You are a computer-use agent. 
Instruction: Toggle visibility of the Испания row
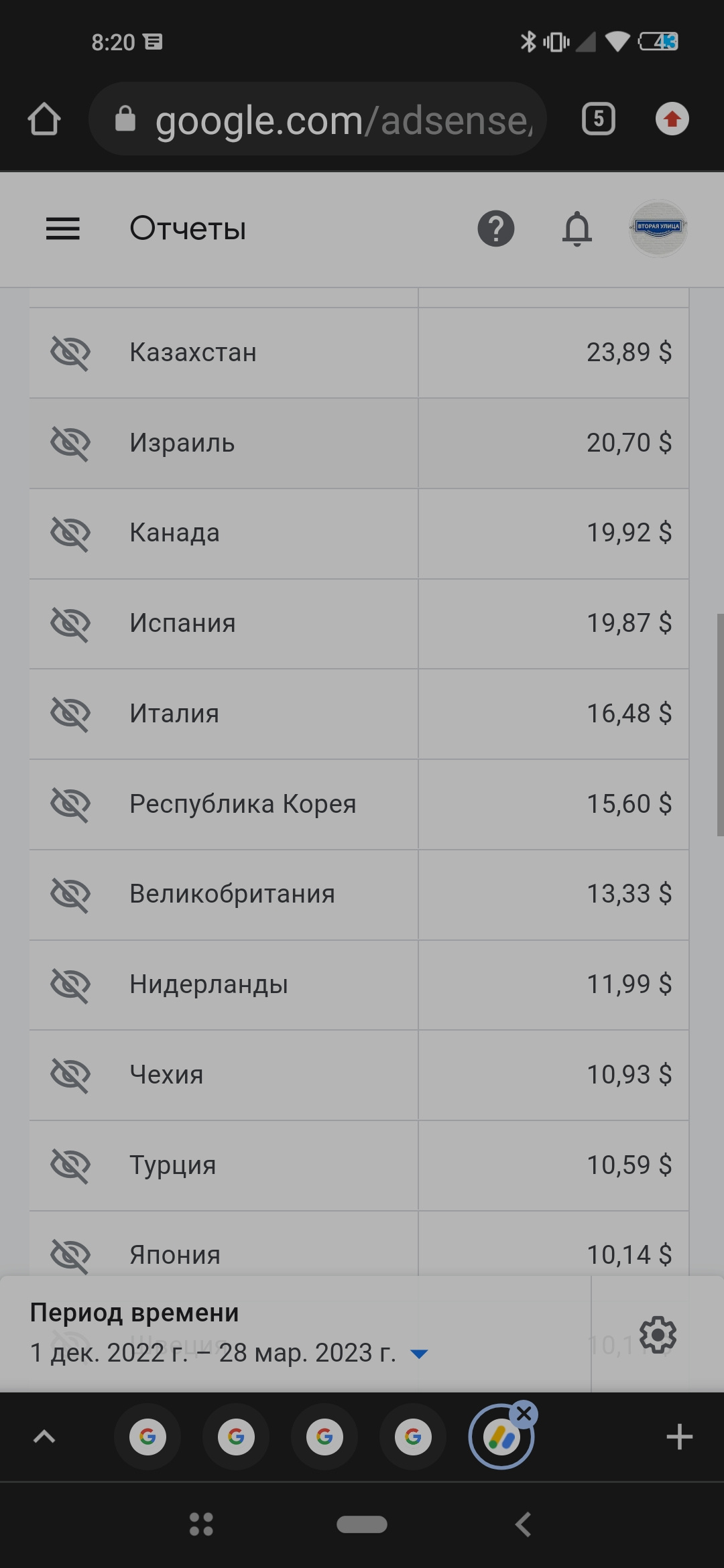70,624
